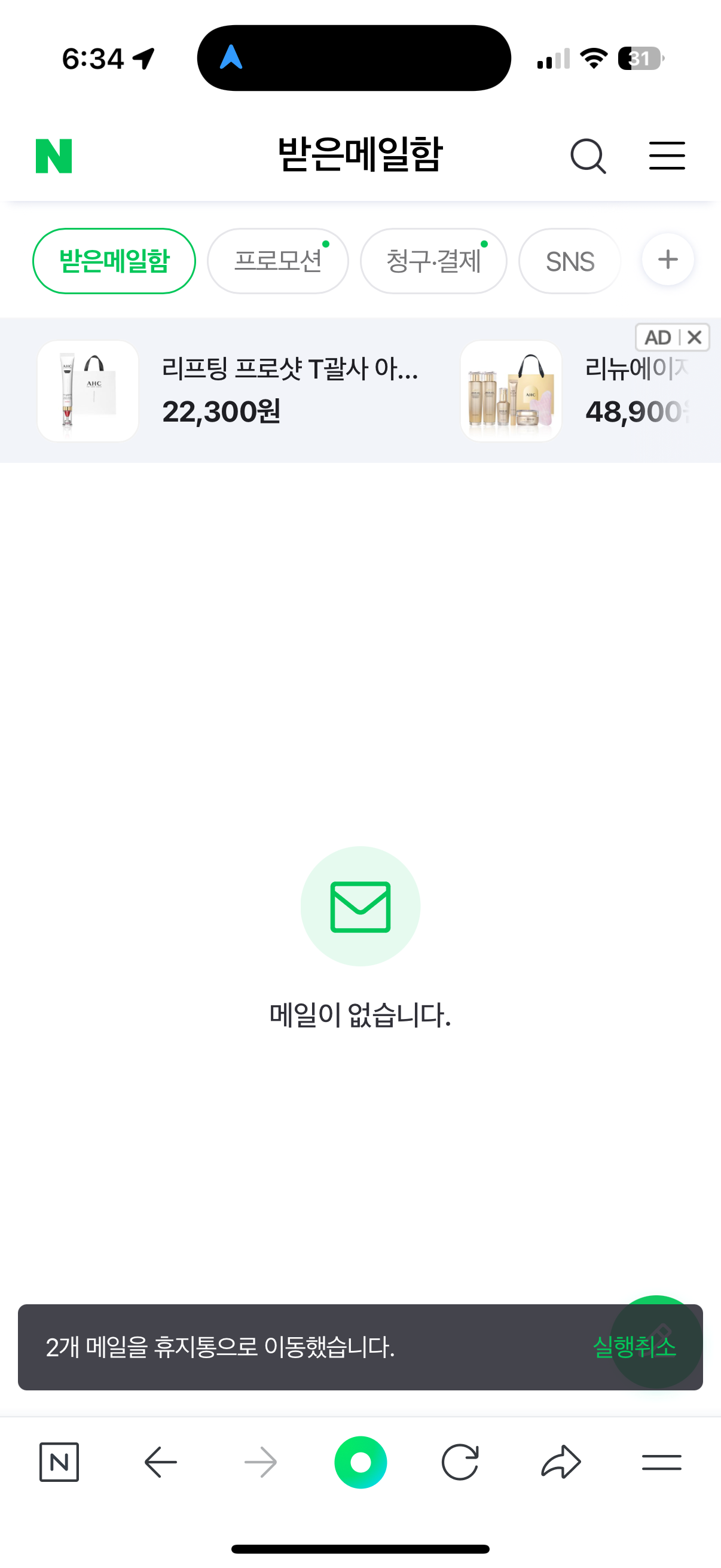Open the two-line menu in bottom toolbar
The width and height of the screenshot is (721, 1568).
point(661,1462)
